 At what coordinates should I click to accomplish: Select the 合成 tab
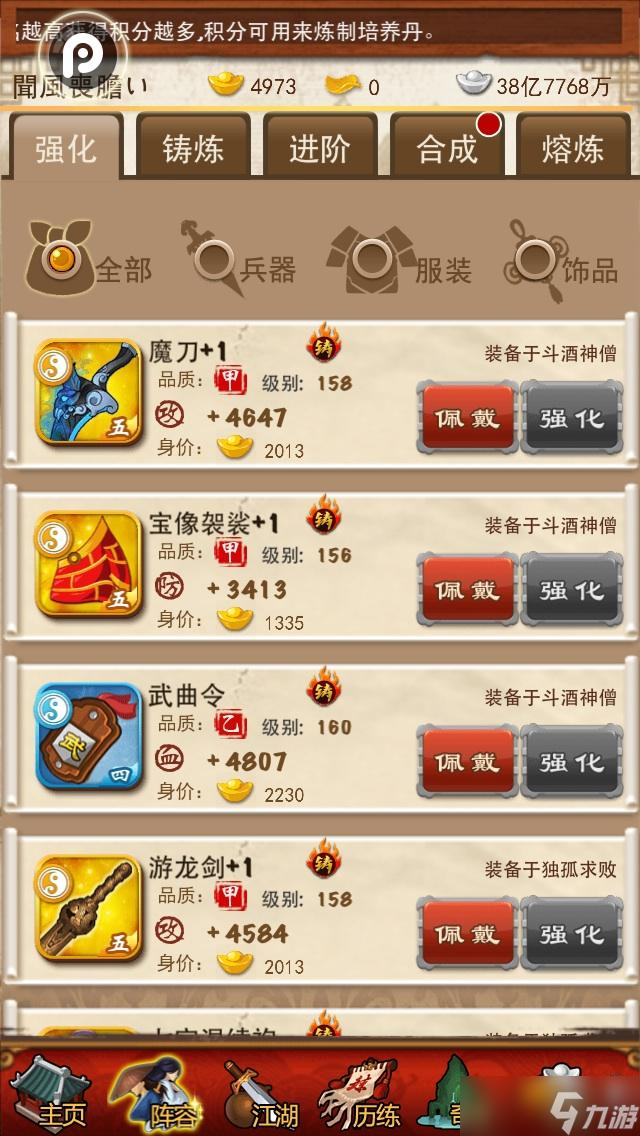pyautogui.click(x=446, y=148)
